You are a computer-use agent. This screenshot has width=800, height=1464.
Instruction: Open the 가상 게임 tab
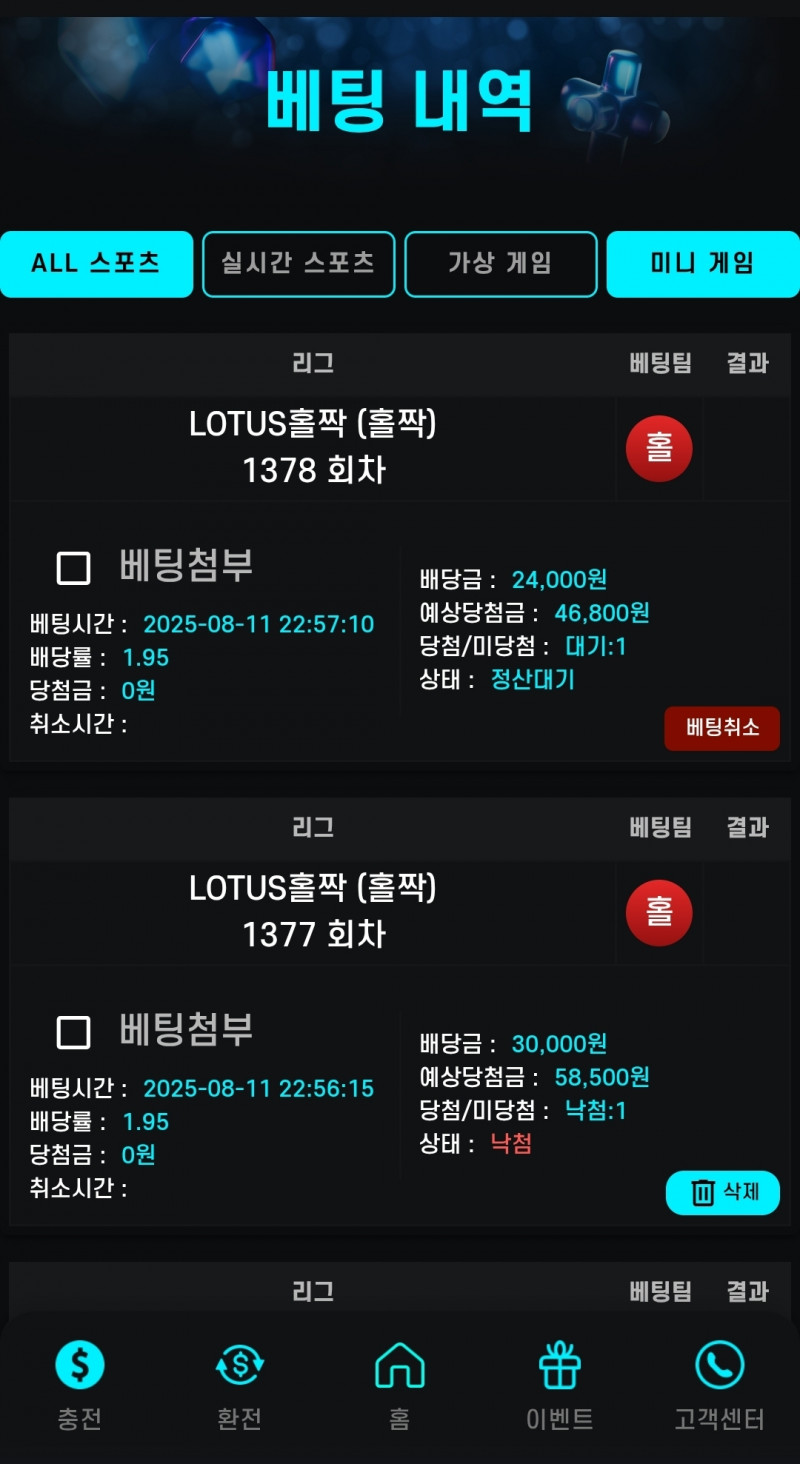(500, 264)
